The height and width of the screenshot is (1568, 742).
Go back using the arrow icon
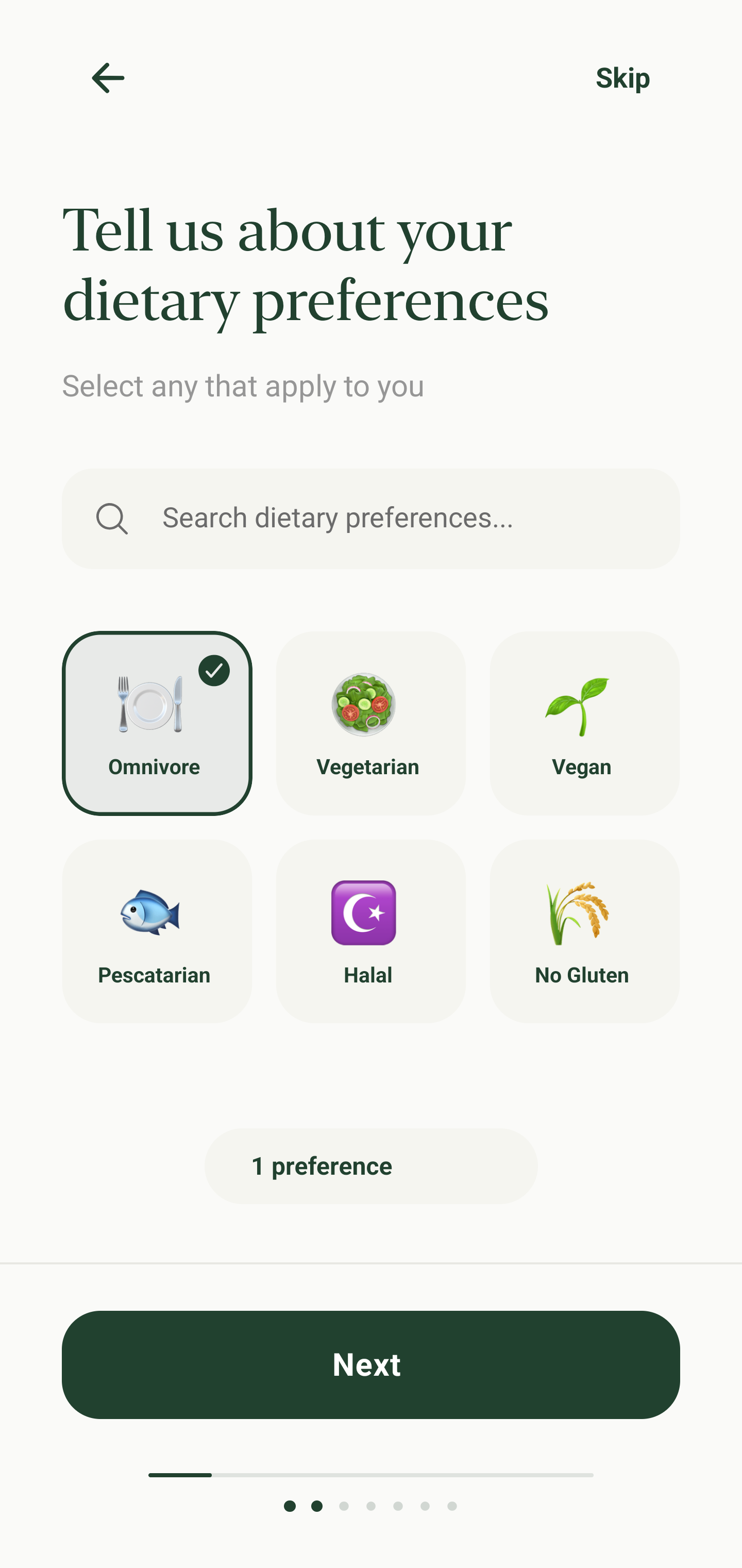coord(108,78)
